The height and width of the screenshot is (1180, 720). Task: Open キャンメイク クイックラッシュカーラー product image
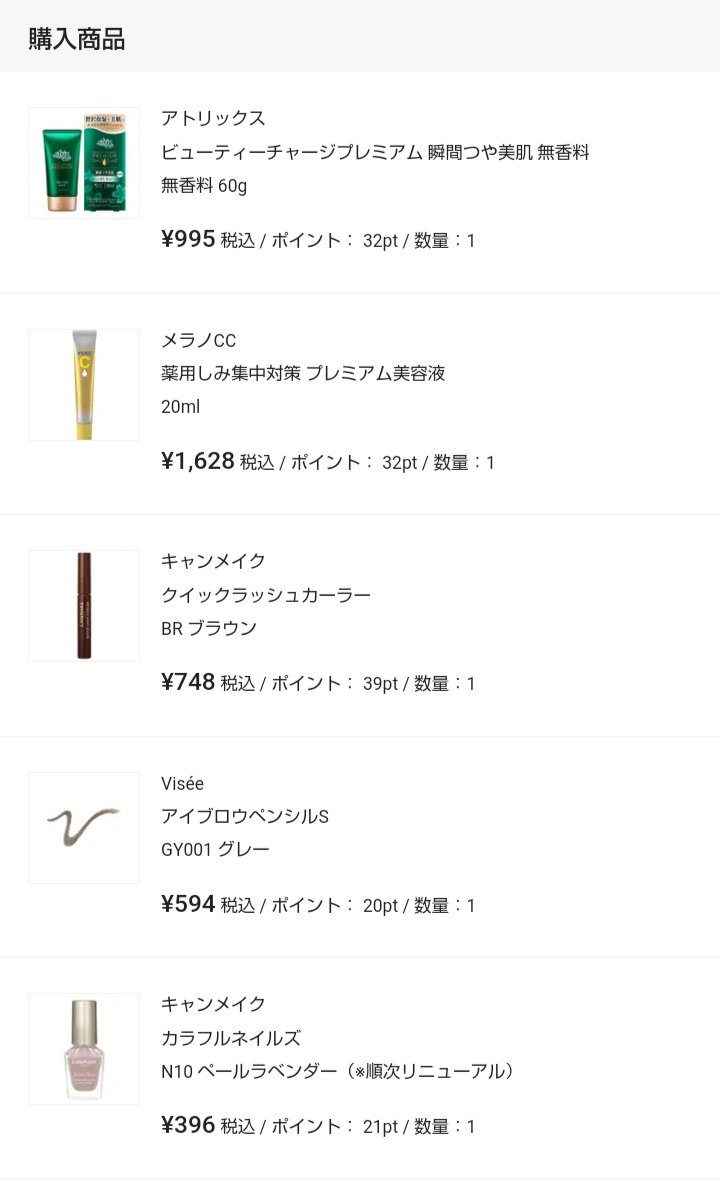(x=84, y=605)
